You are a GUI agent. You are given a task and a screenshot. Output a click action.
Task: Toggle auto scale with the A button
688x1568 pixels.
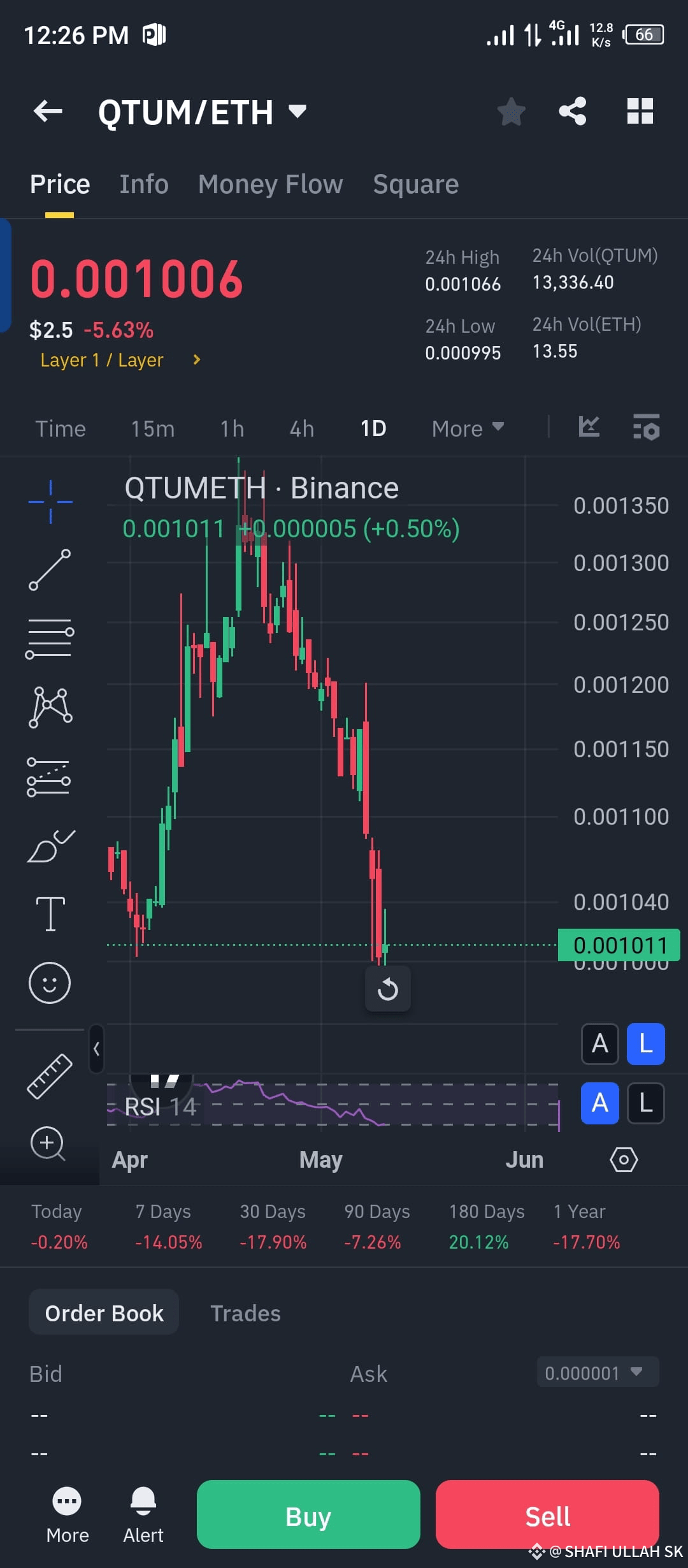pos(599,1044)
